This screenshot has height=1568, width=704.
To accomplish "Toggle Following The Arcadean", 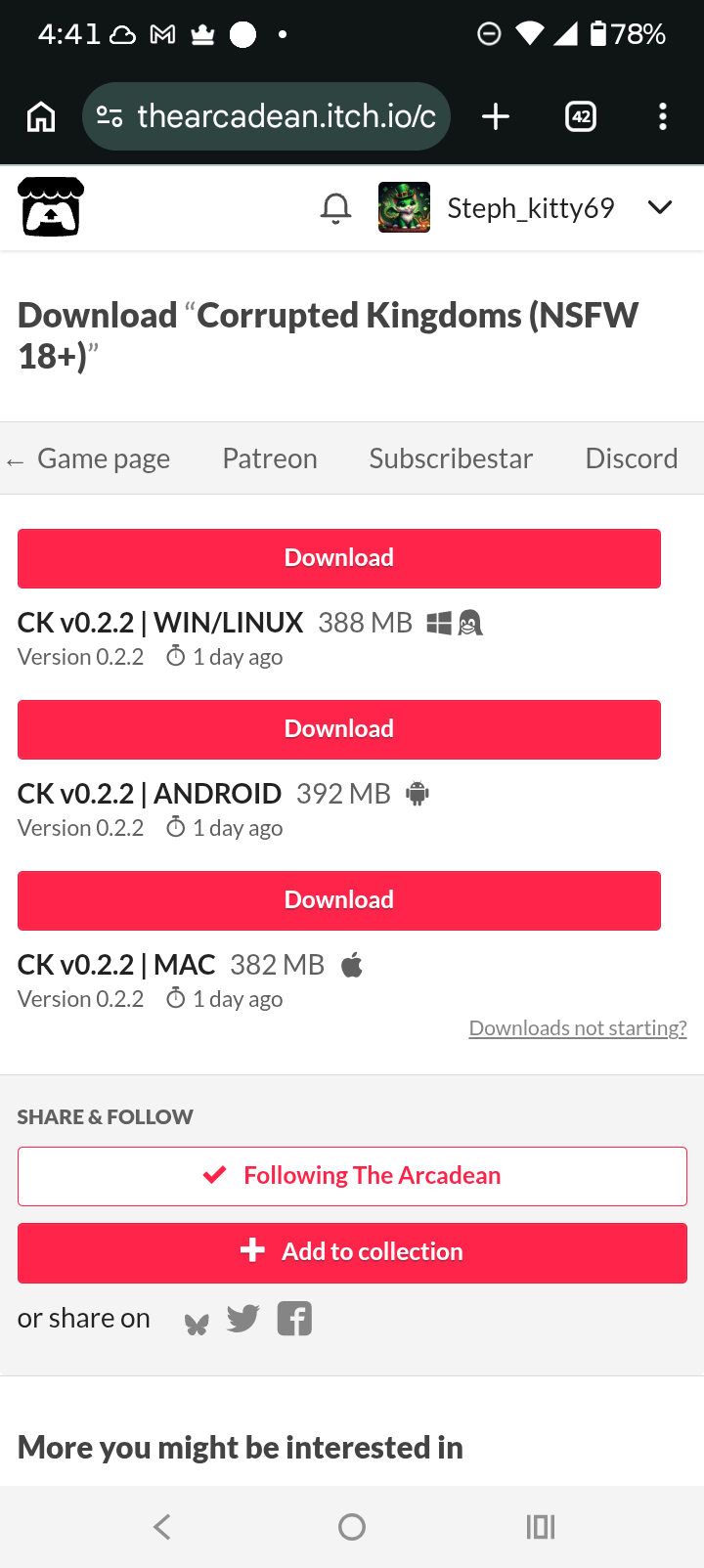I will click(x=352, y=1176).
